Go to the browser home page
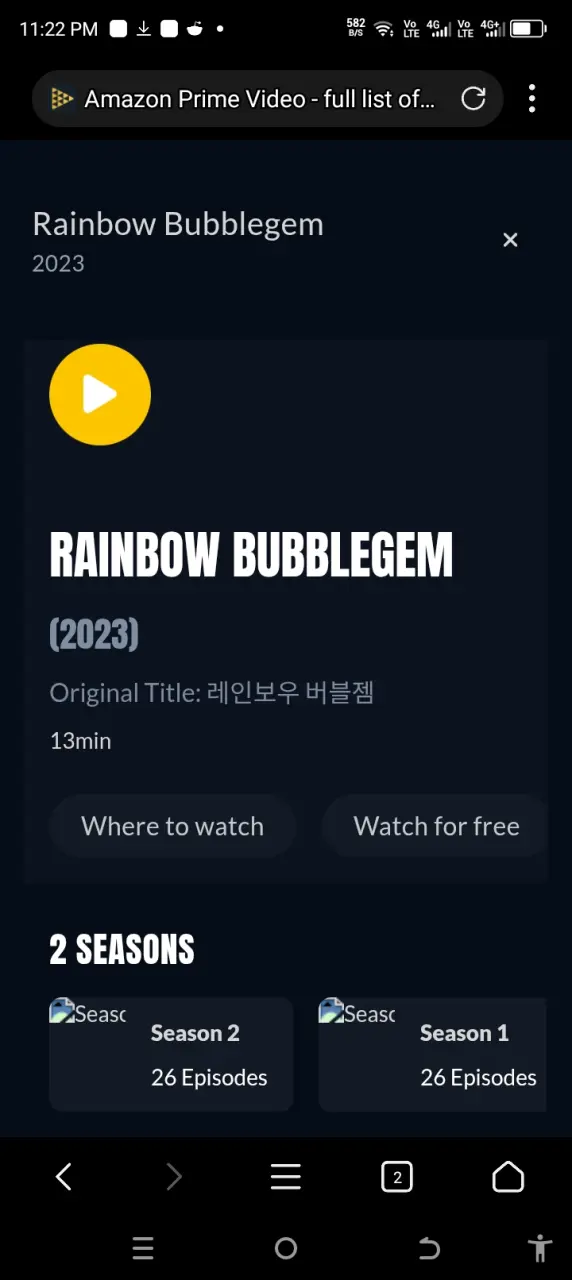 click(508, 1177)
